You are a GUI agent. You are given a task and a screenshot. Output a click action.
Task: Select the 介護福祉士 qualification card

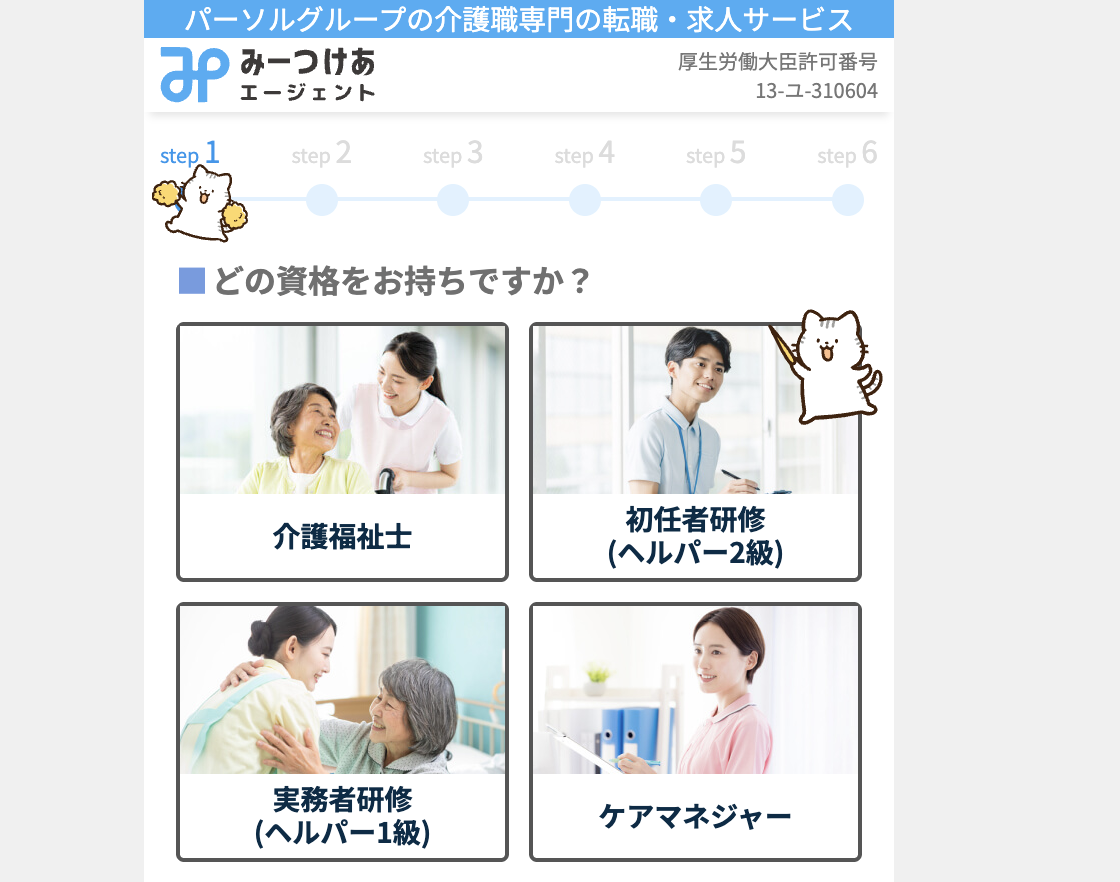tap(342, 451)
